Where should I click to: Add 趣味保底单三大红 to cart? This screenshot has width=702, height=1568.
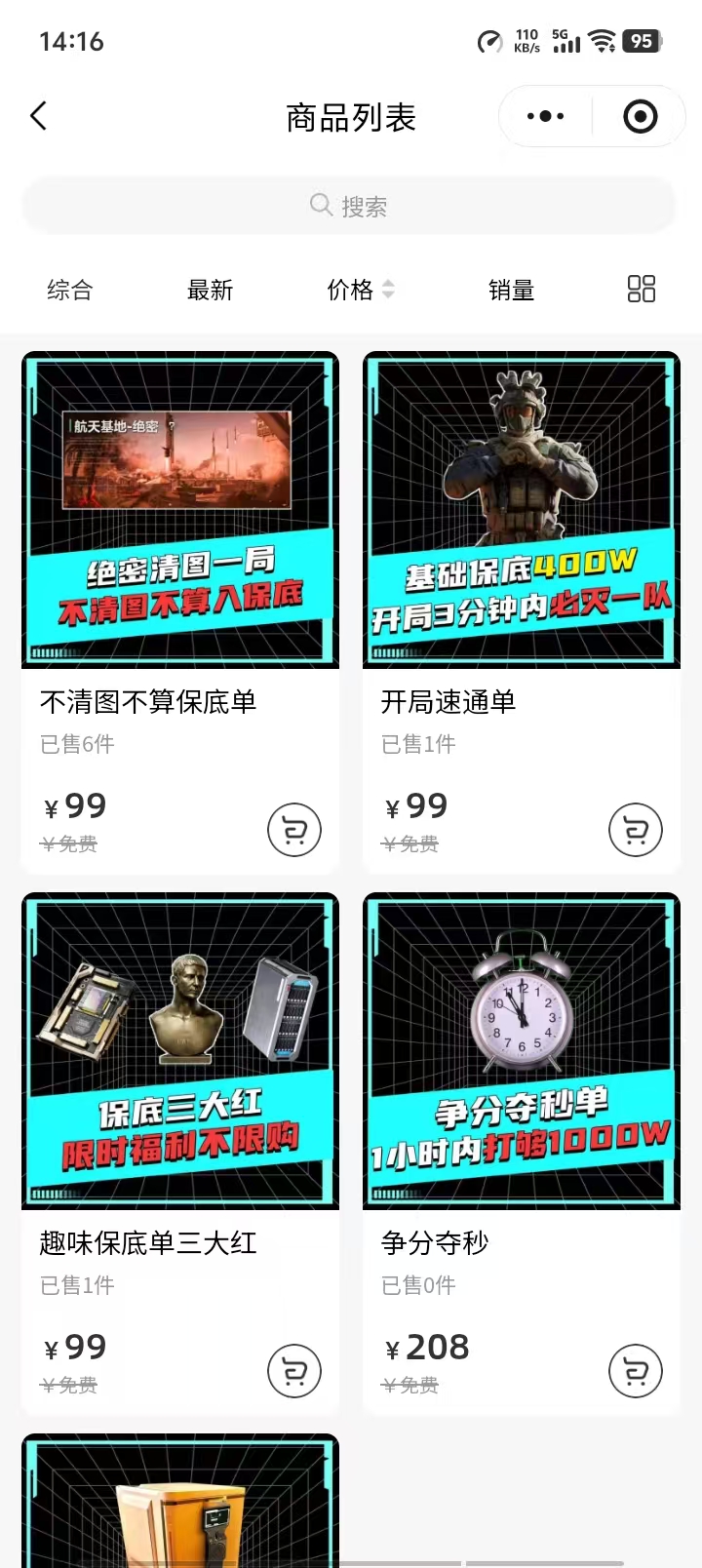(x=294, y=1371)
